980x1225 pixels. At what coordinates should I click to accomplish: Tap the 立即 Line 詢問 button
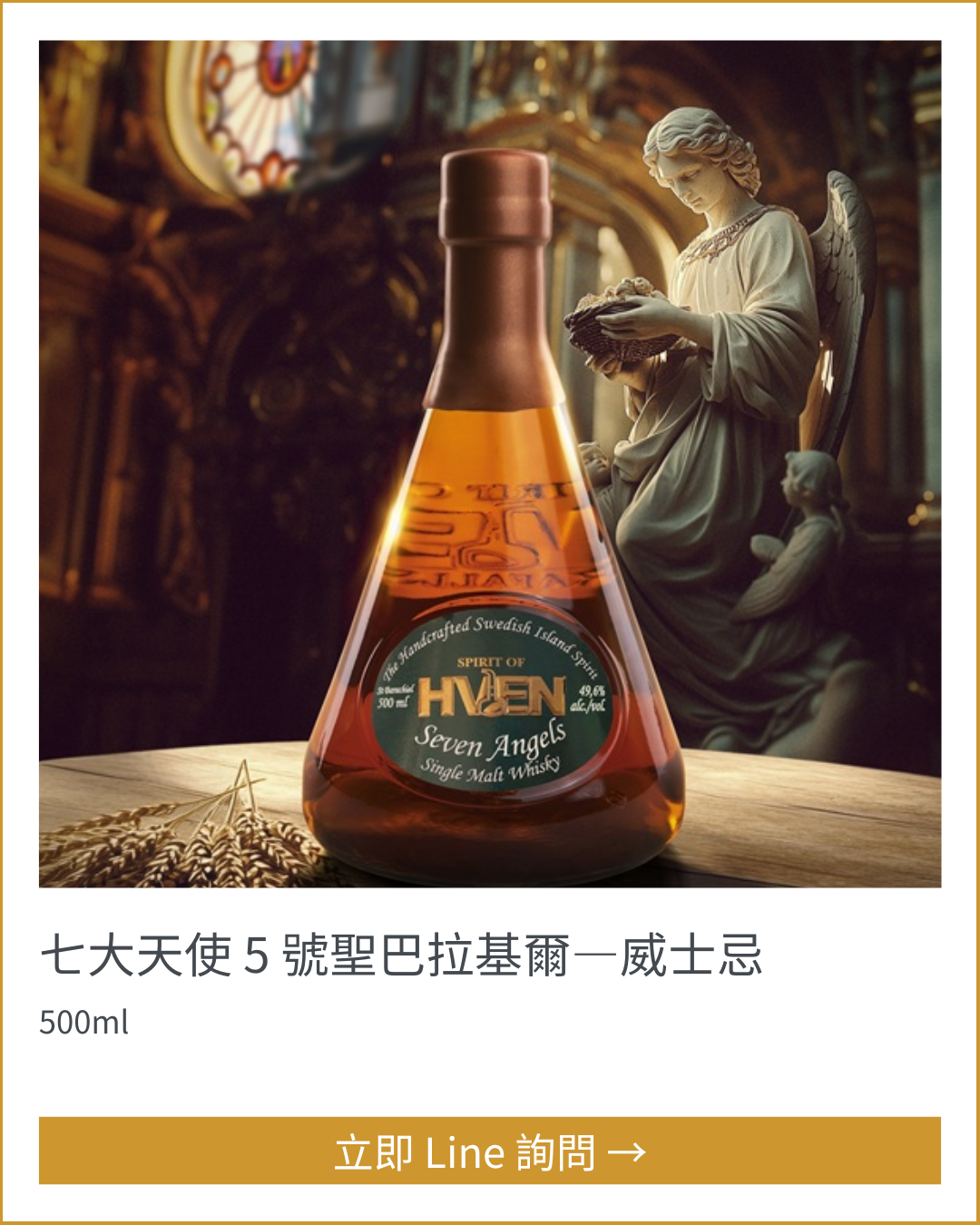tap(490, 1151)
